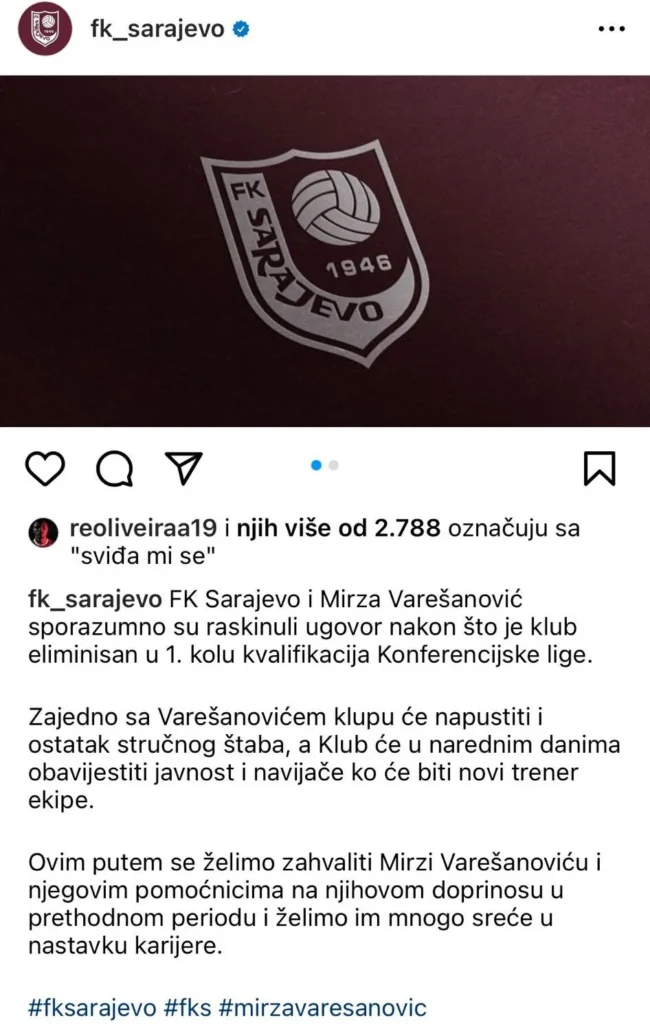This screenshot has width=650, height=1024.
Task: Tap the FK Sarajevo crest post image
Action: coord(325,250)
